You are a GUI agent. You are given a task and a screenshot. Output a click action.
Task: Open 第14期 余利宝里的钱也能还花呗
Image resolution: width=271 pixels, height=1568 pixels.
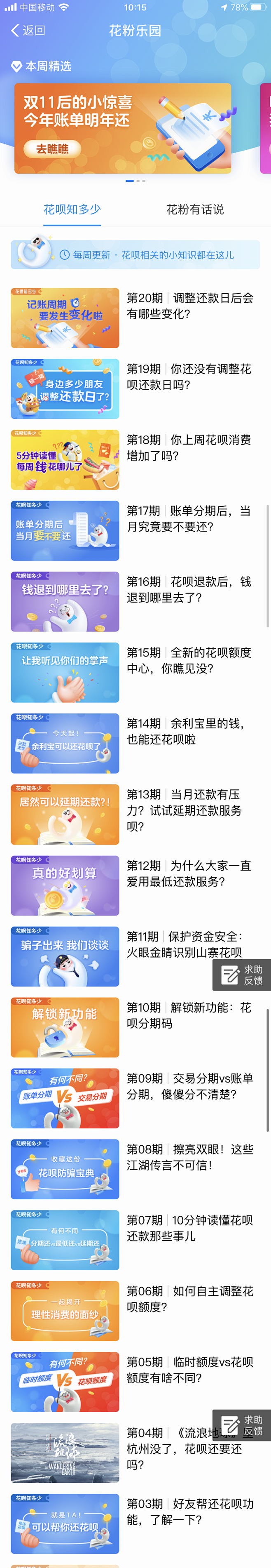[x=189, y=731]
